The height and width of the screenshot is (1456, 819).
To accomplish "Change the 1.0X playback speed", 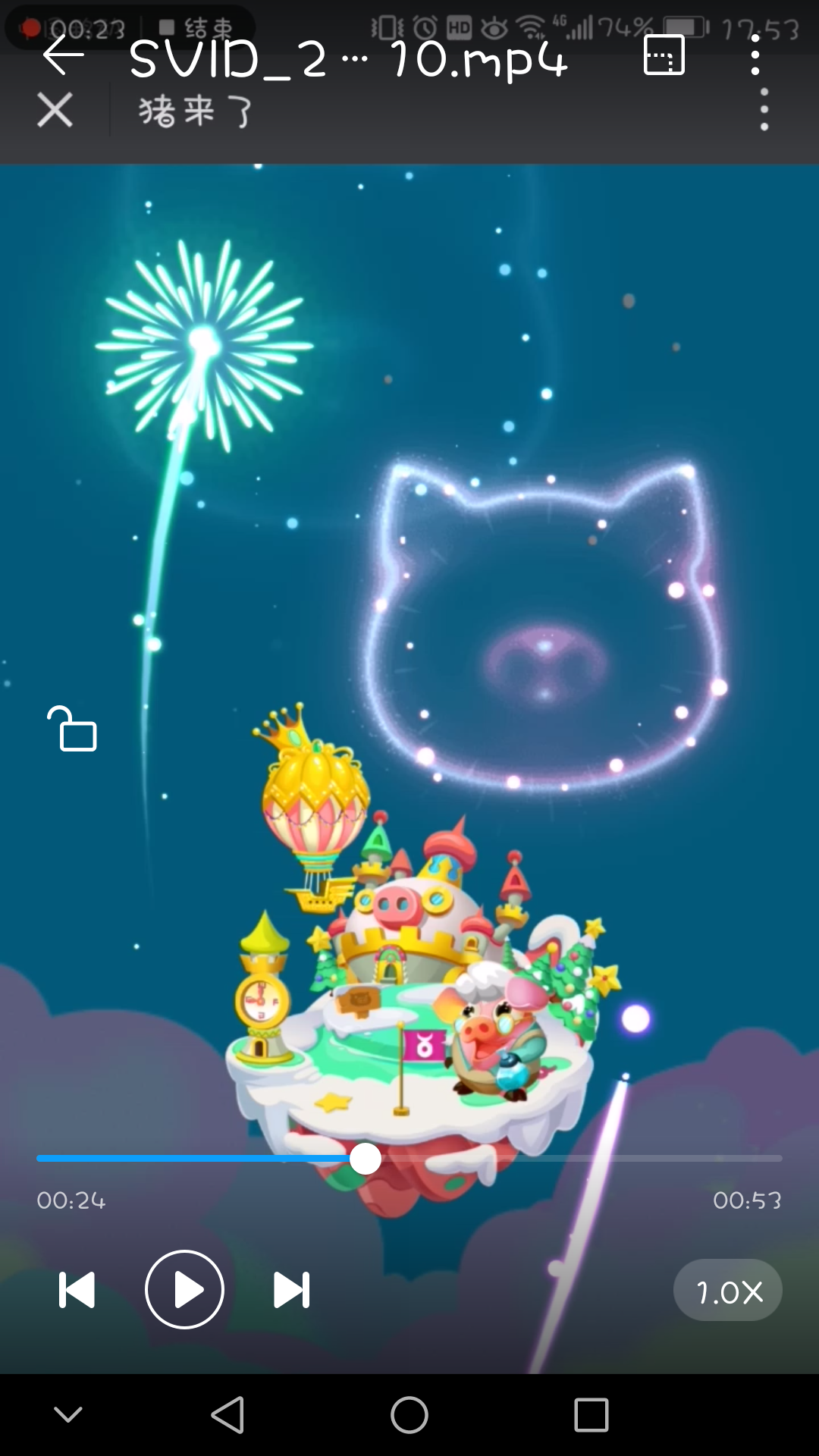I will [x=727, y=1291].
